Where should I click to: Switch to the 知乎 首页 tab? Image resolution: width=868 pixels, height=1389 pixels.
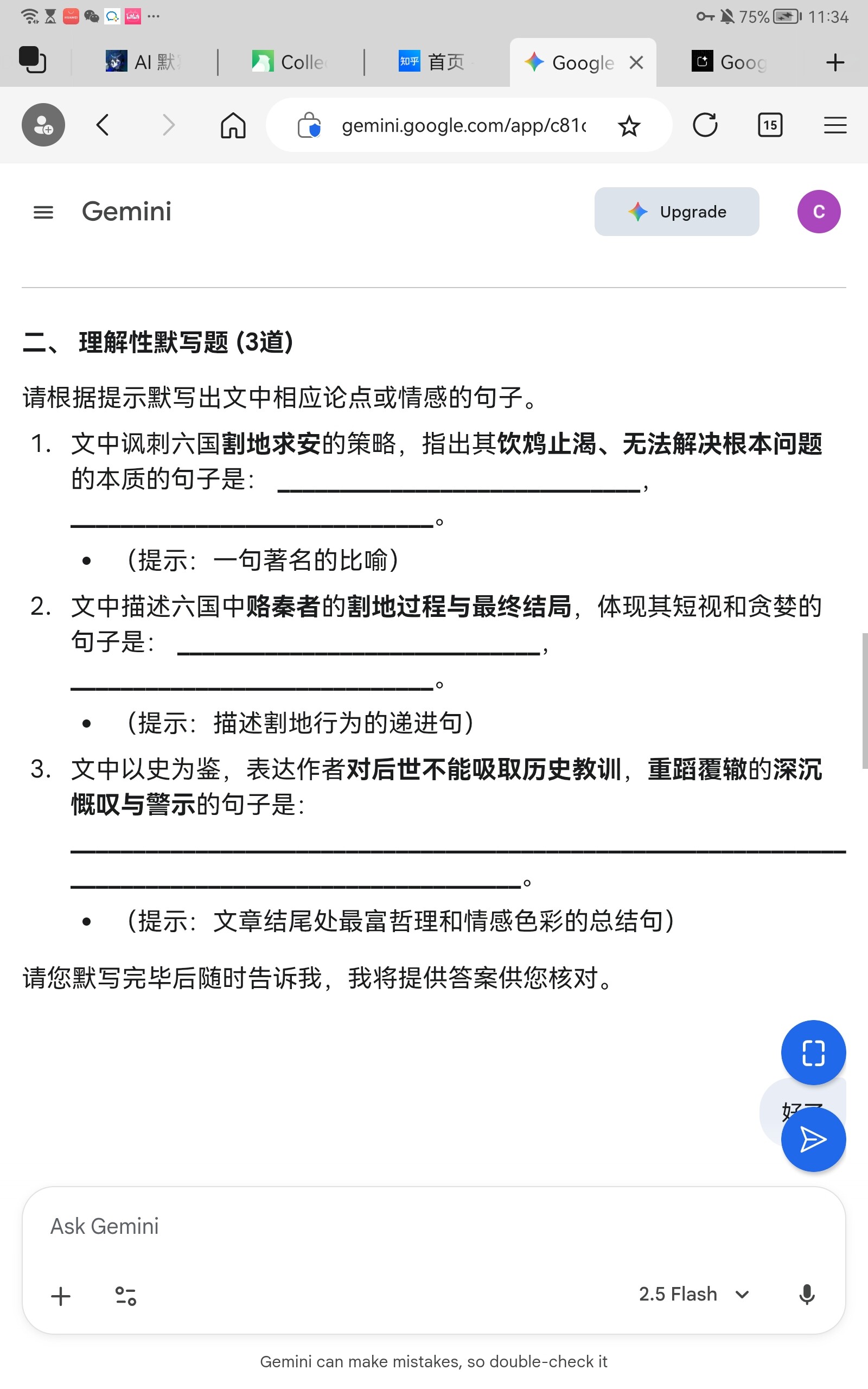coord(432,62)
